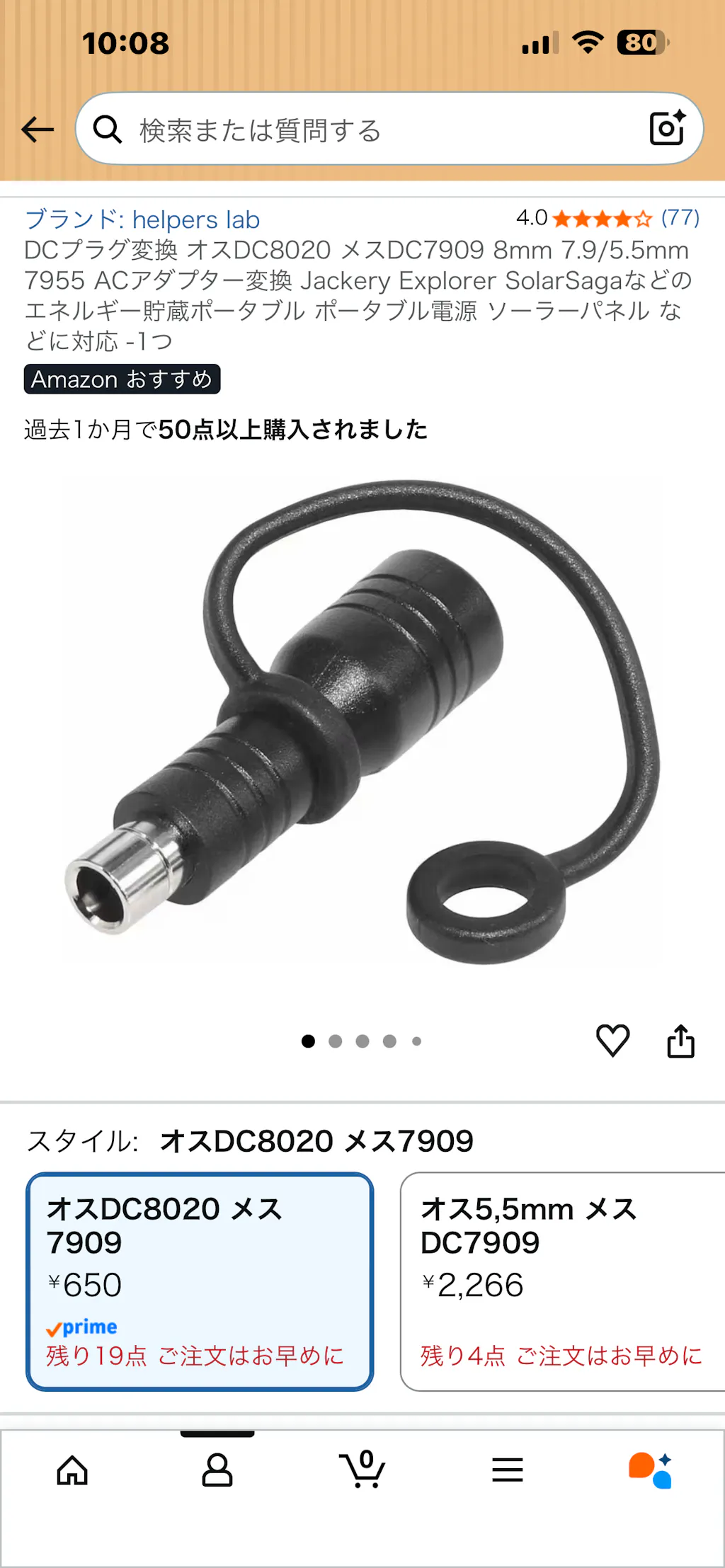
Task: Open the helpers lab brand link
Action: [142, 219]
